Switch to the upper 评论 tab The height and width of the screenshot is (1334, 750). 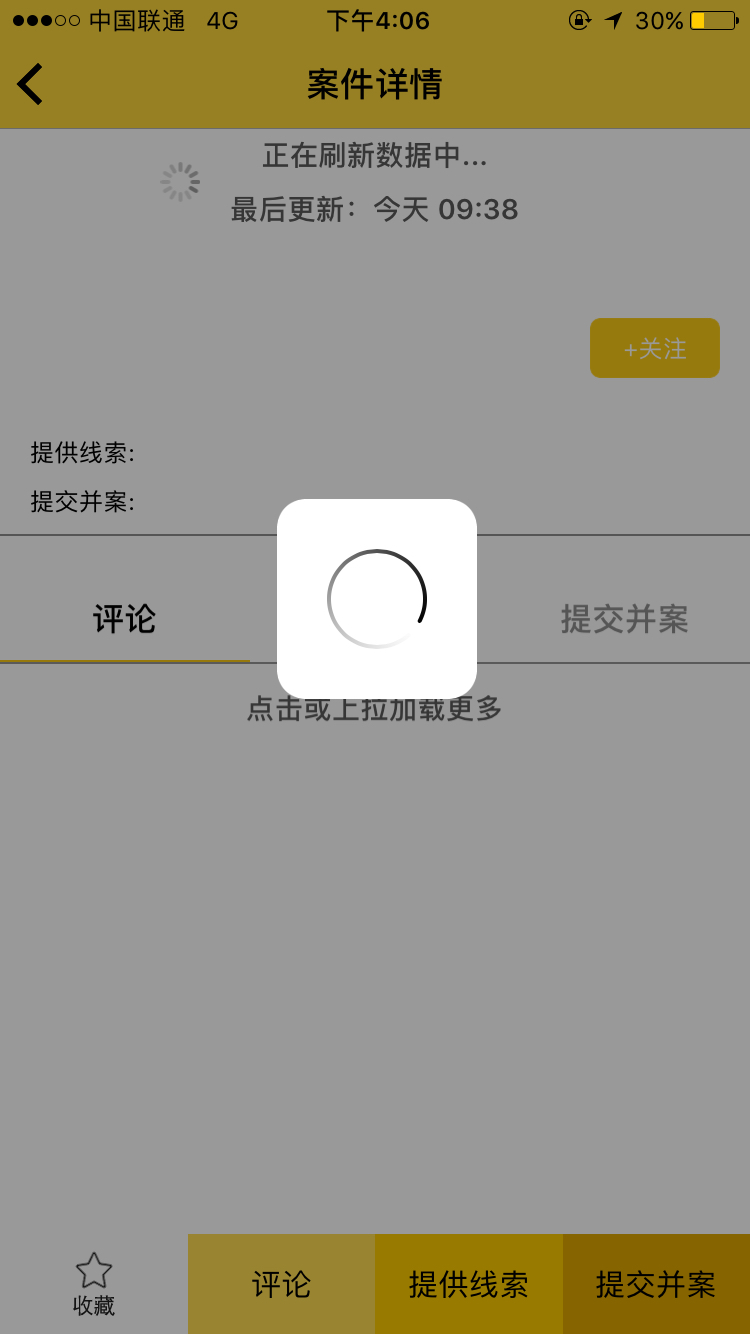click(x=125, y=619)
